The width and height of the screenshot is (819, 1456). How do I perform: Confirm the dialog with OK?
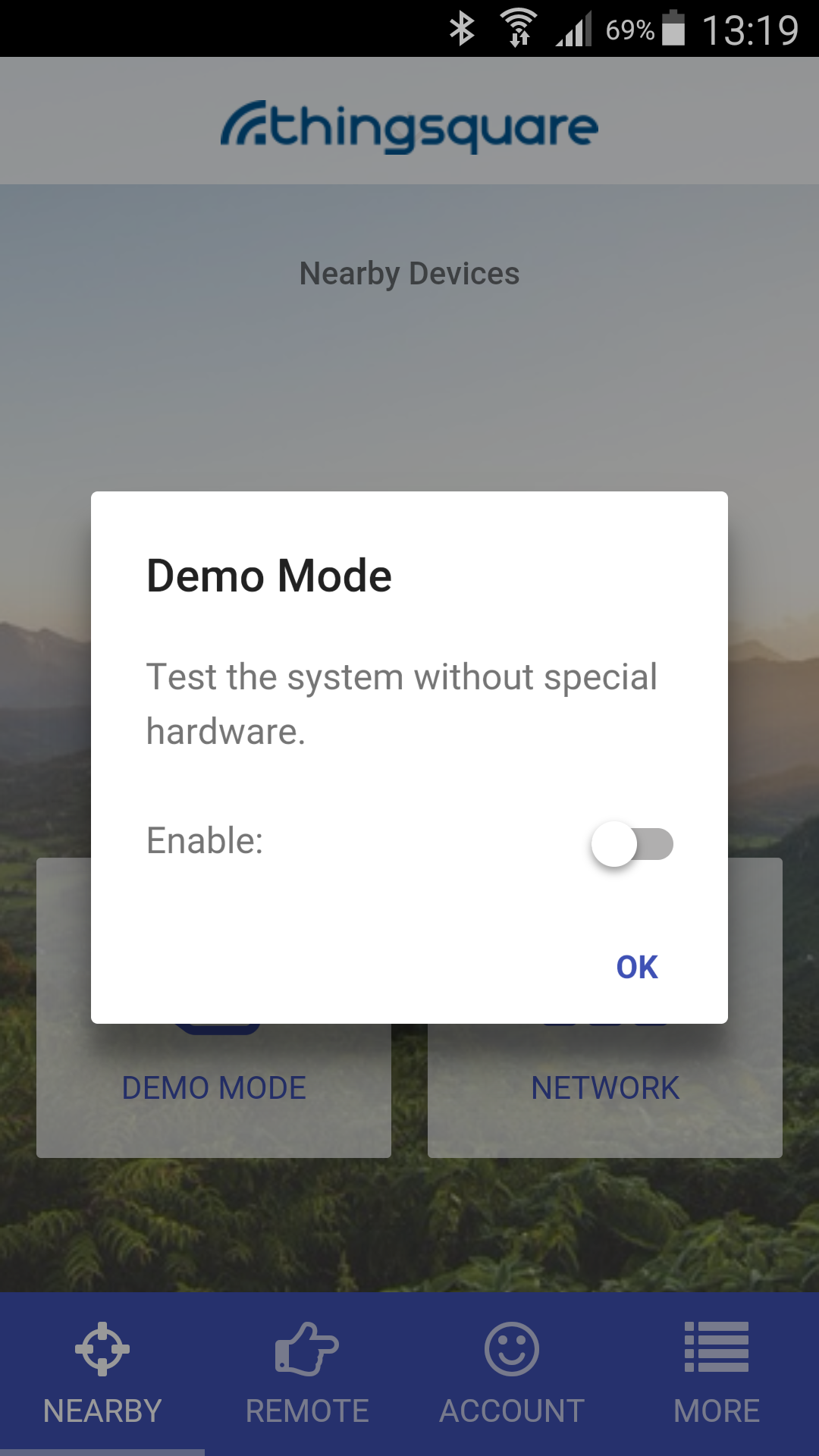(637, 967)
